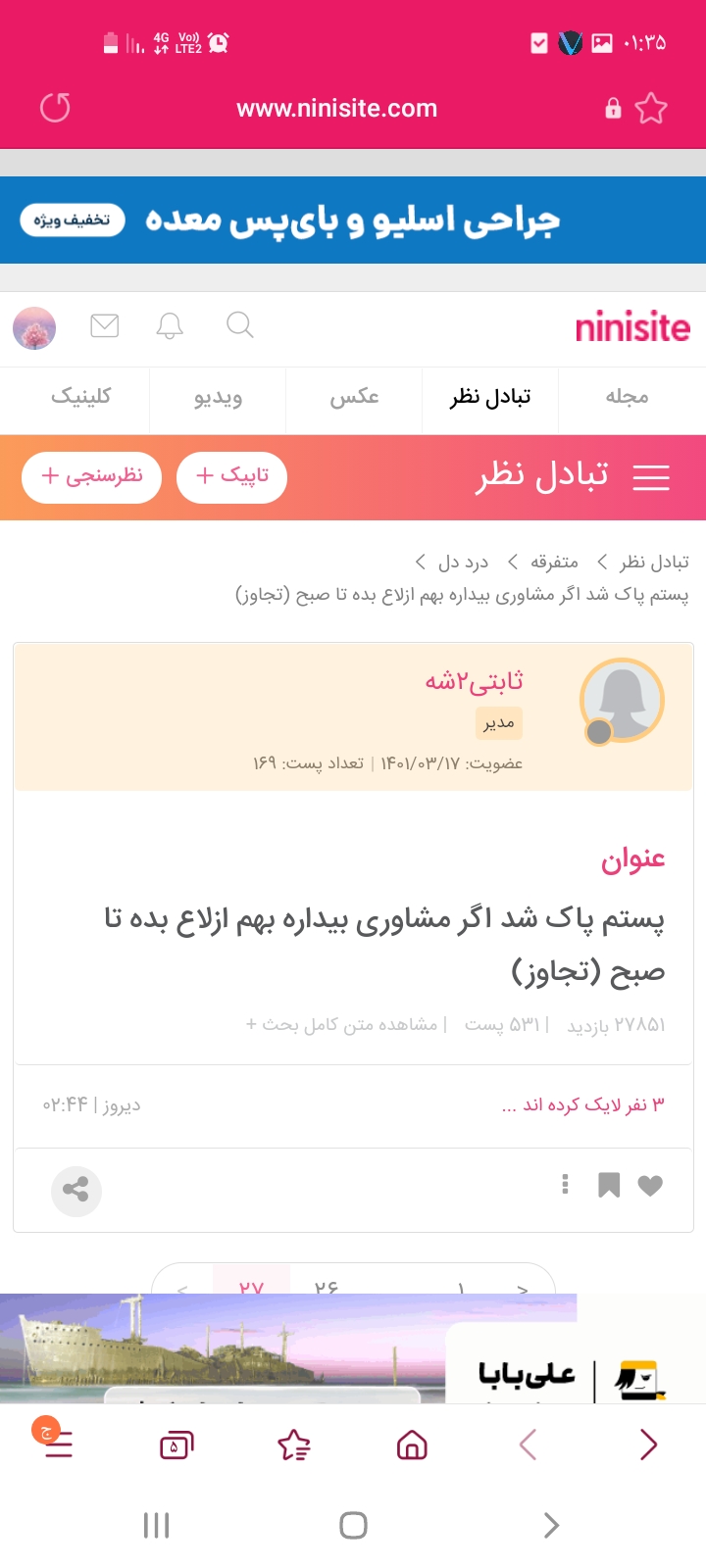
Task: Switch to the کلینیک tab
Action: tap(80, 397)
